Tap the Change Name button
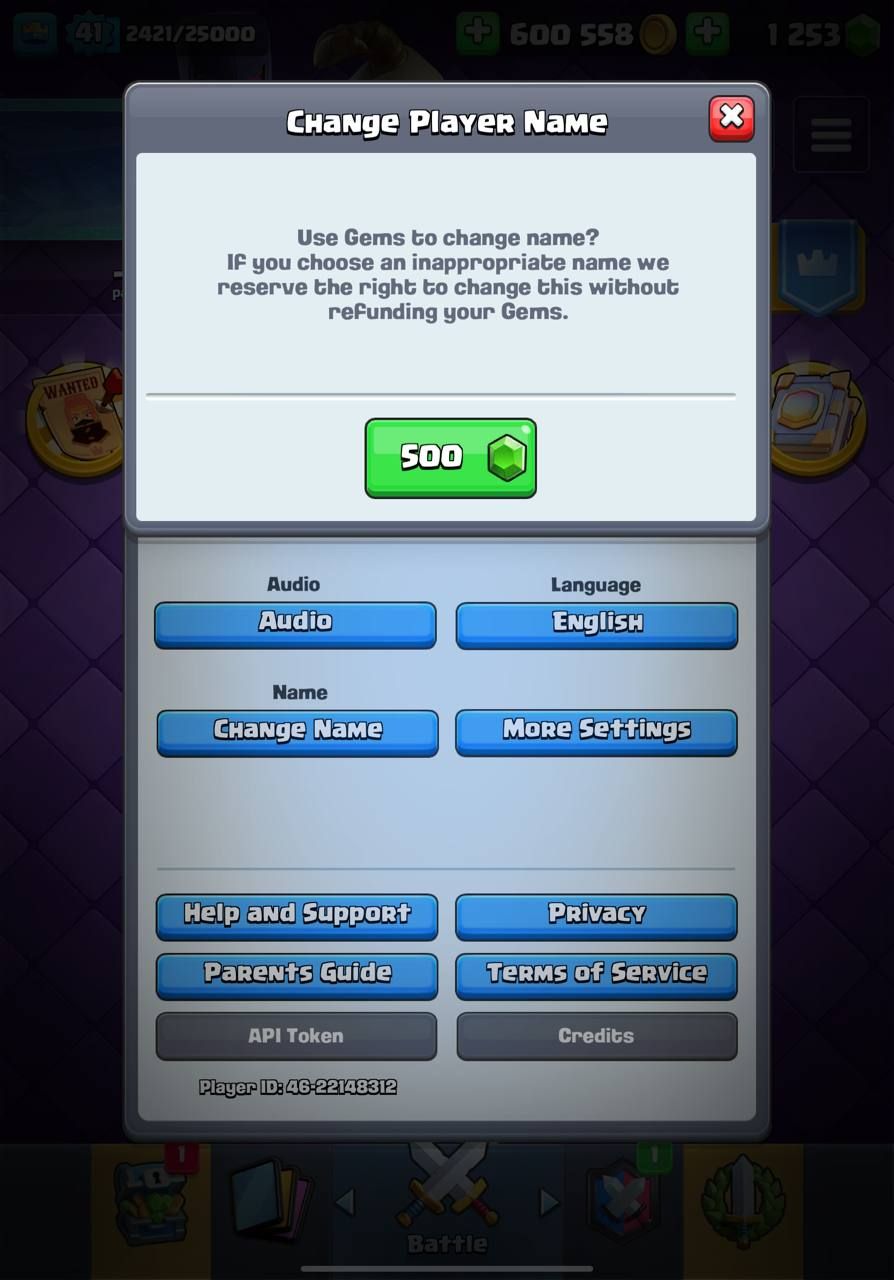This screenshot has height=1280, width=894. coord(297,732)
